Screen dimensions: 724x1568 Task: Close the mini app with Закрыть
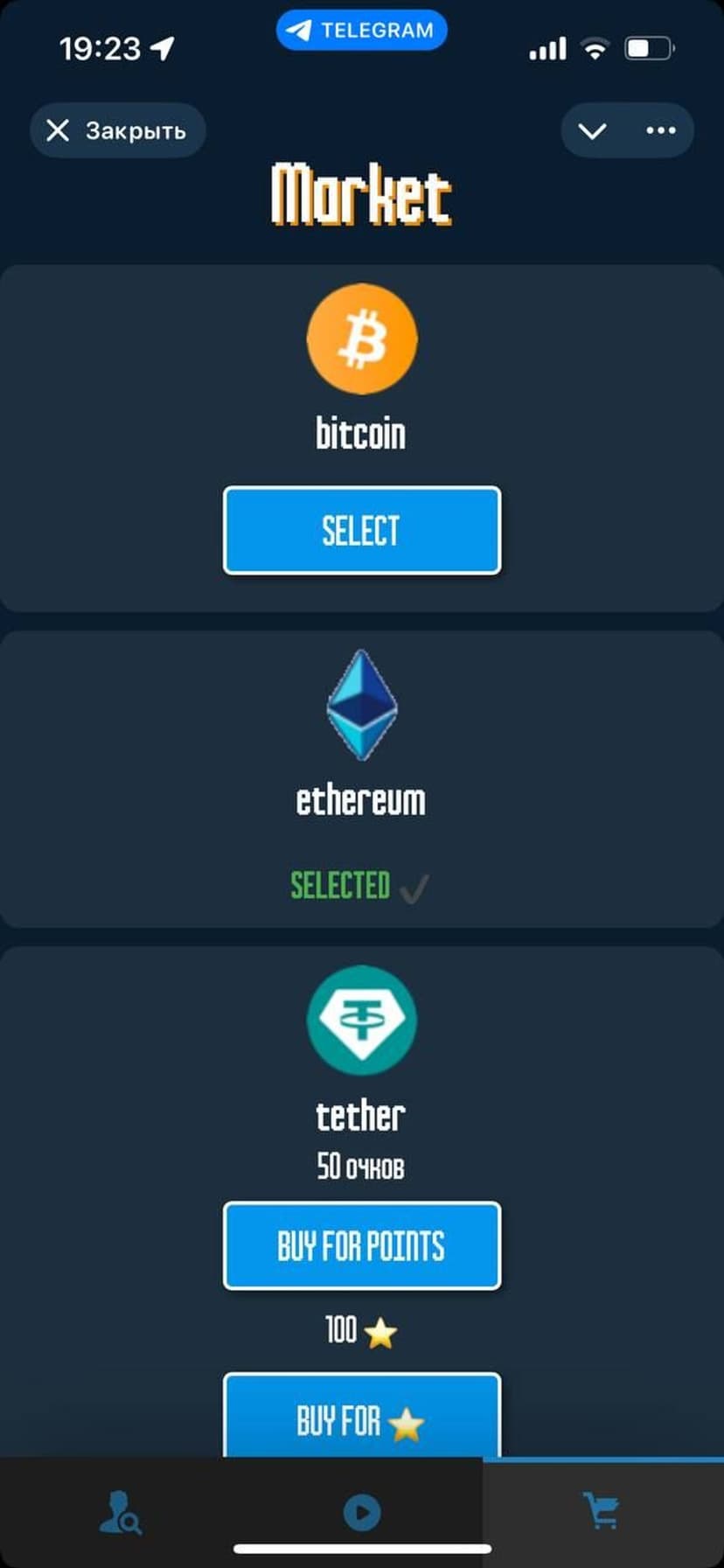[118, 131]
